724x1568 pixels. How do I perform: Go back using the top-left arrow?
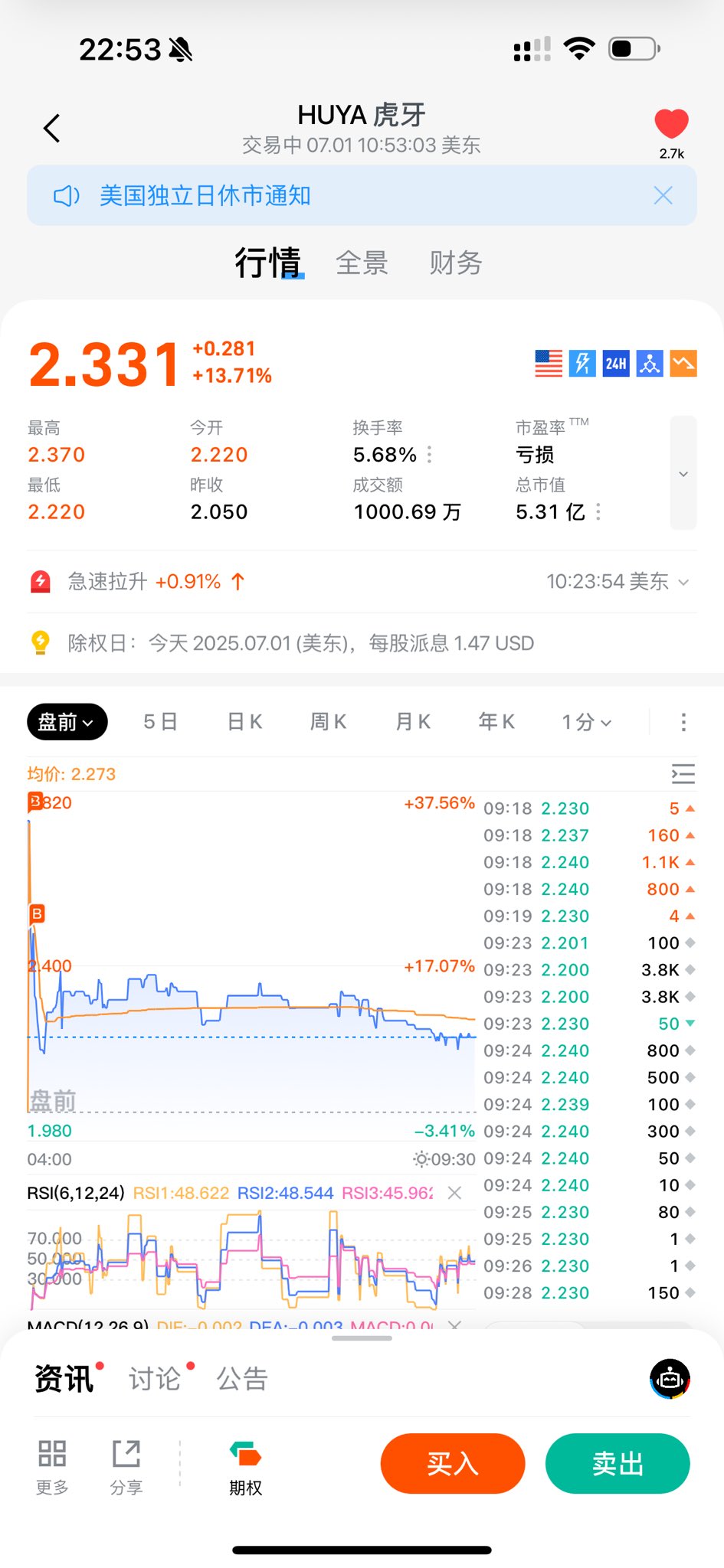click(52, 128)
